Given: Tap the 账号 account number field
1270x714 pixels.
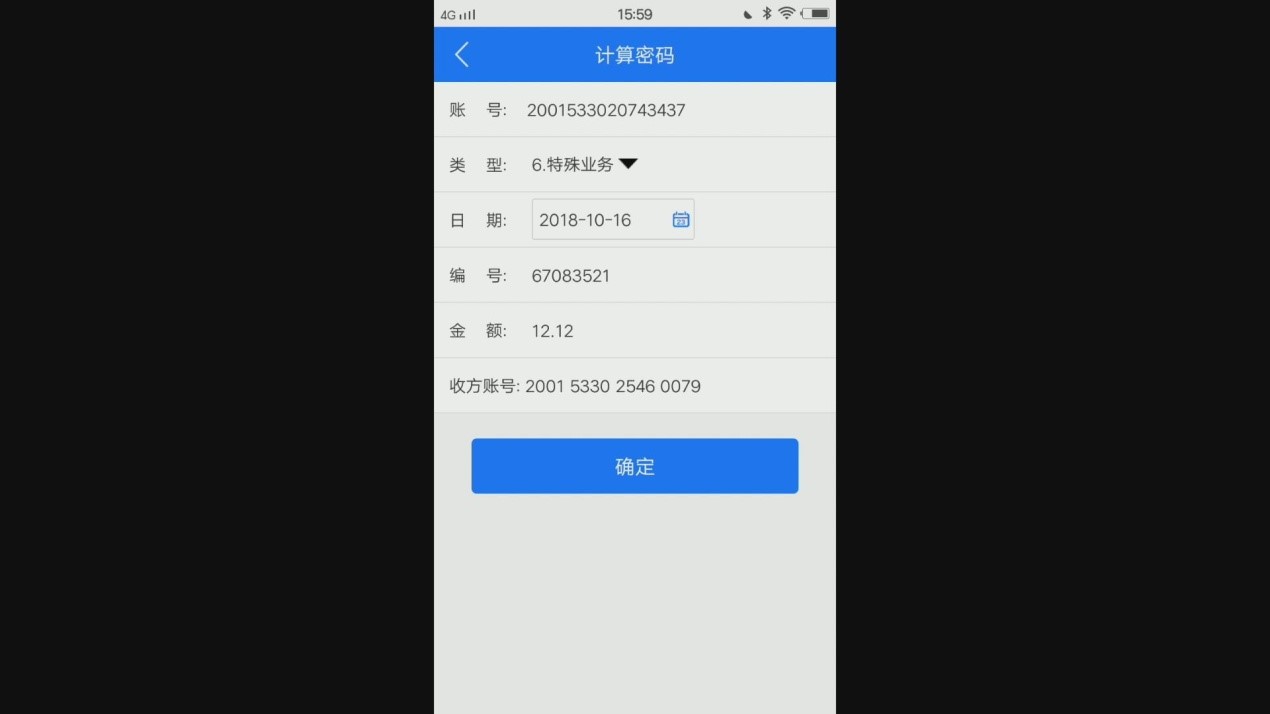Looking at the screenshot, I should coord(606,110).
